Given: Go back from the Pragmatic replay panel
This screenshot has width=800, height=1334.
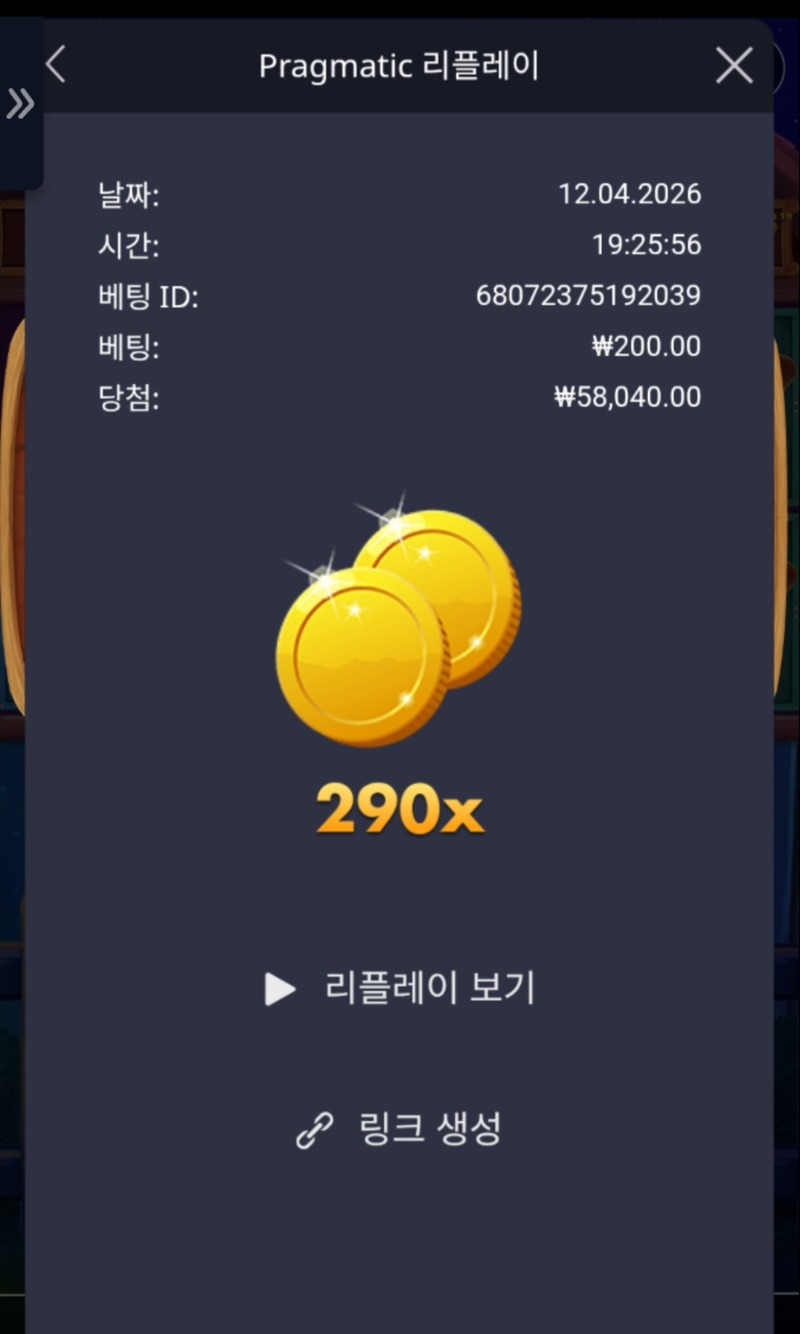Looking at the screenshot, I should 56,66.
